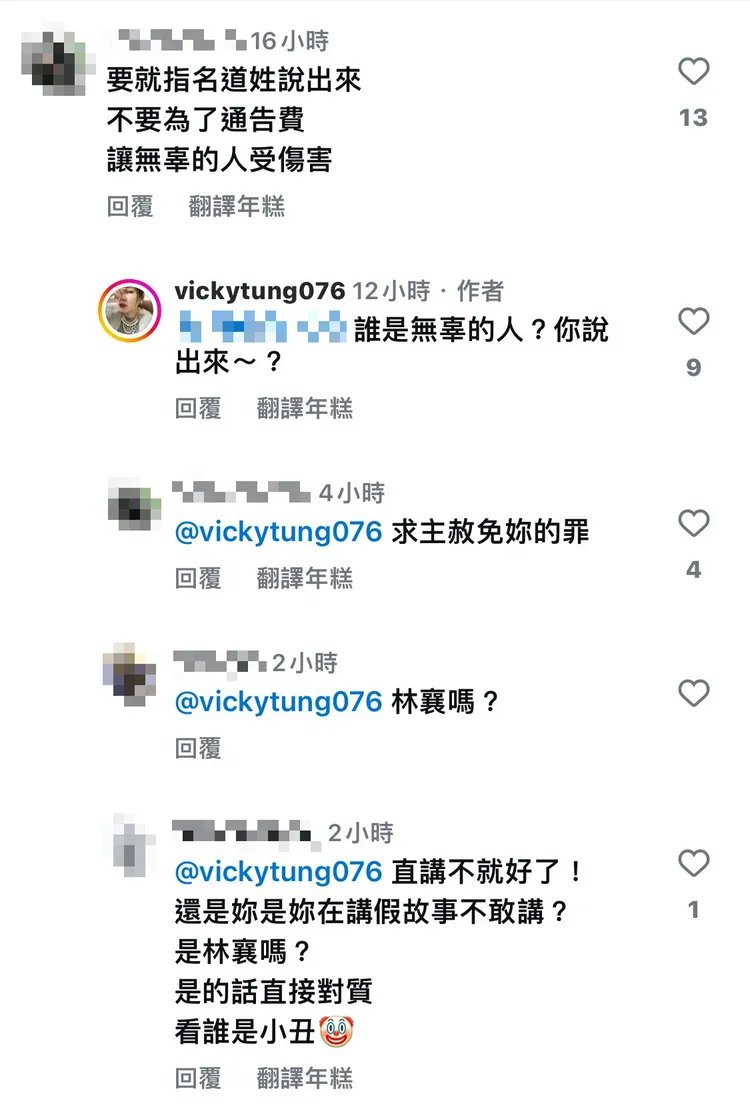The width and height of the screenshot is (750, 1111).
Task: Reply to the comment 求主赦免妳的罪
Action: [x=198, y=578]
